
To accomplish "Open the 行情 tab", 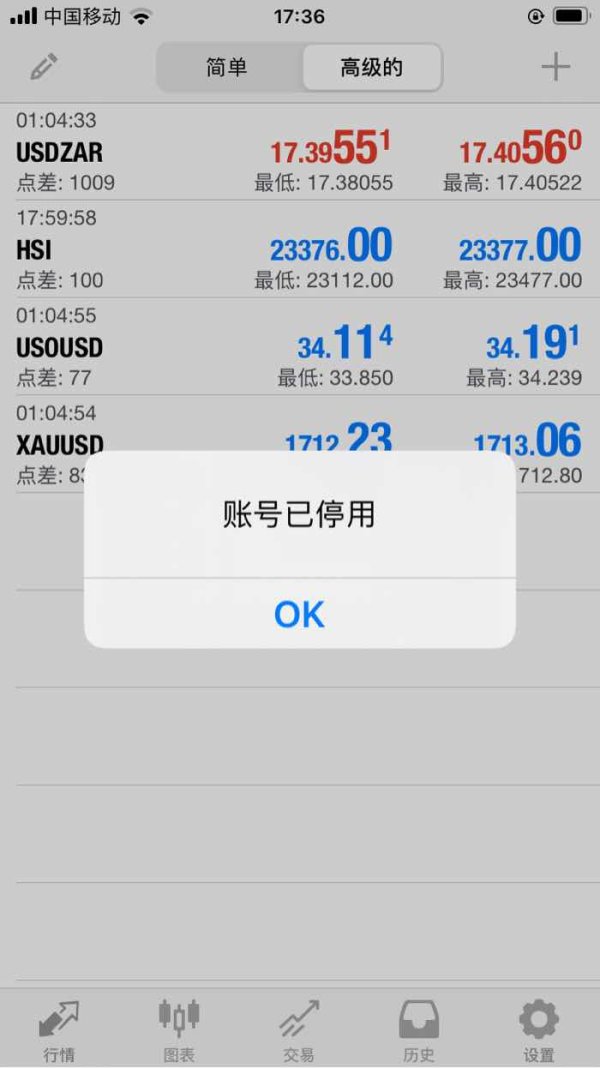I will 59,1030.
